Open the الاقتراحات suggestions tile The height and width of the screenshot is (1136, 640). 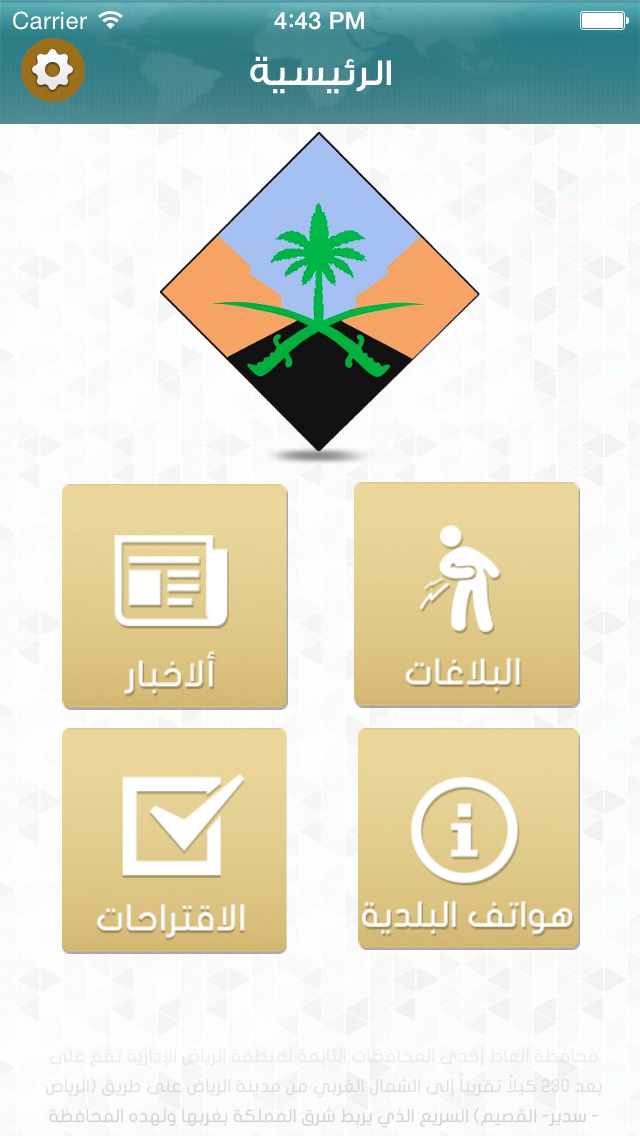(x=175, y=840)
